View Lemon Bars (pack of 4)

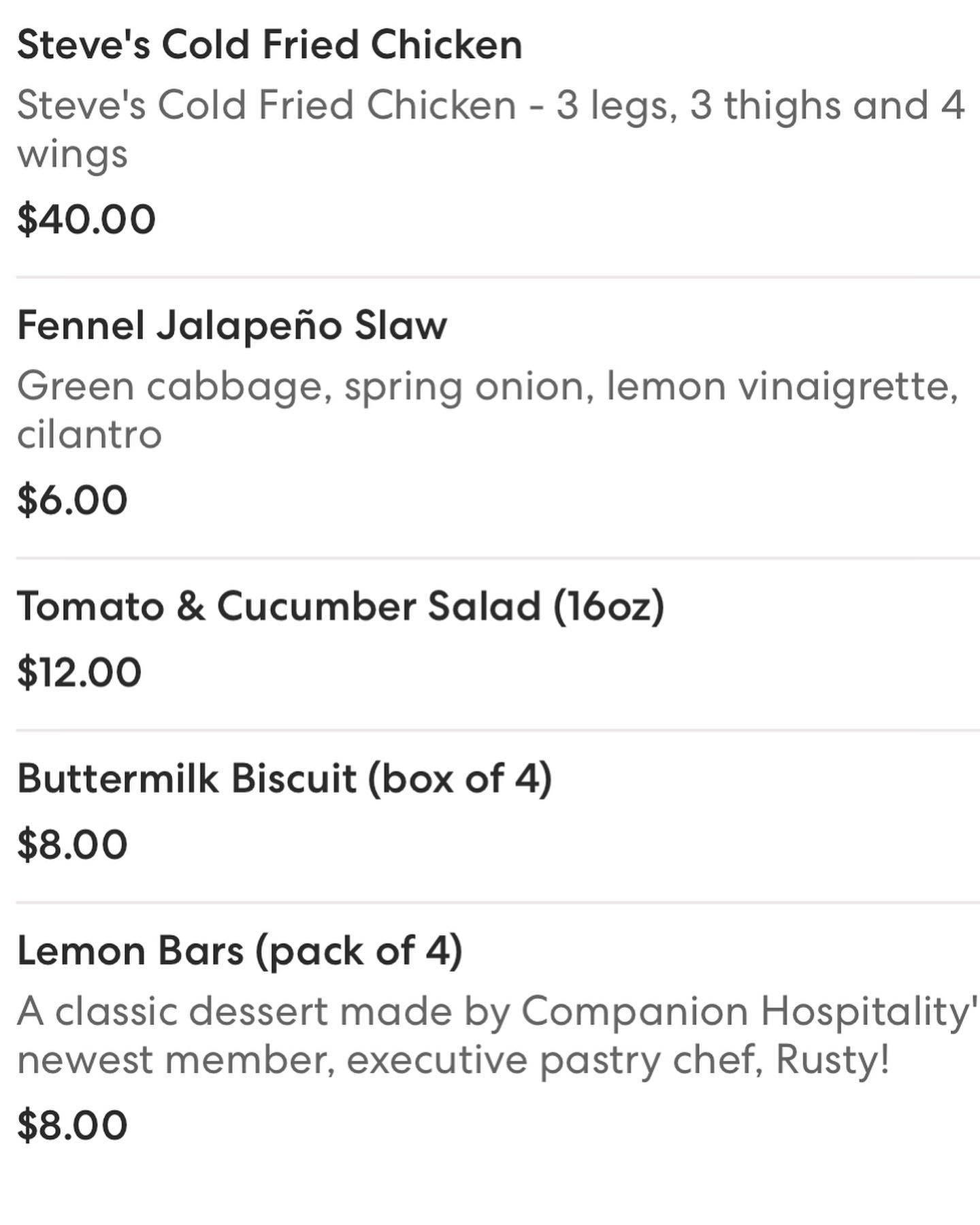[x=240, y=951]
